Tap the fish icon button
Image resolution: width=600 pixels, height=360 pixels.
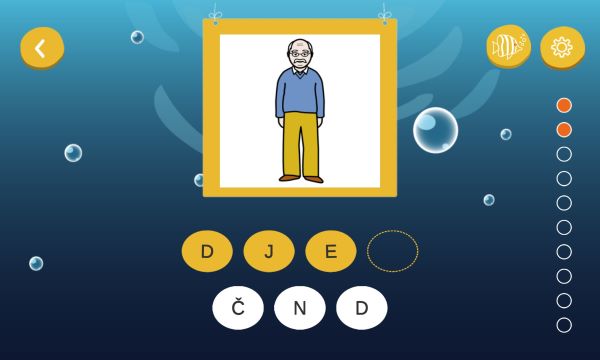[x=509, y=47]
